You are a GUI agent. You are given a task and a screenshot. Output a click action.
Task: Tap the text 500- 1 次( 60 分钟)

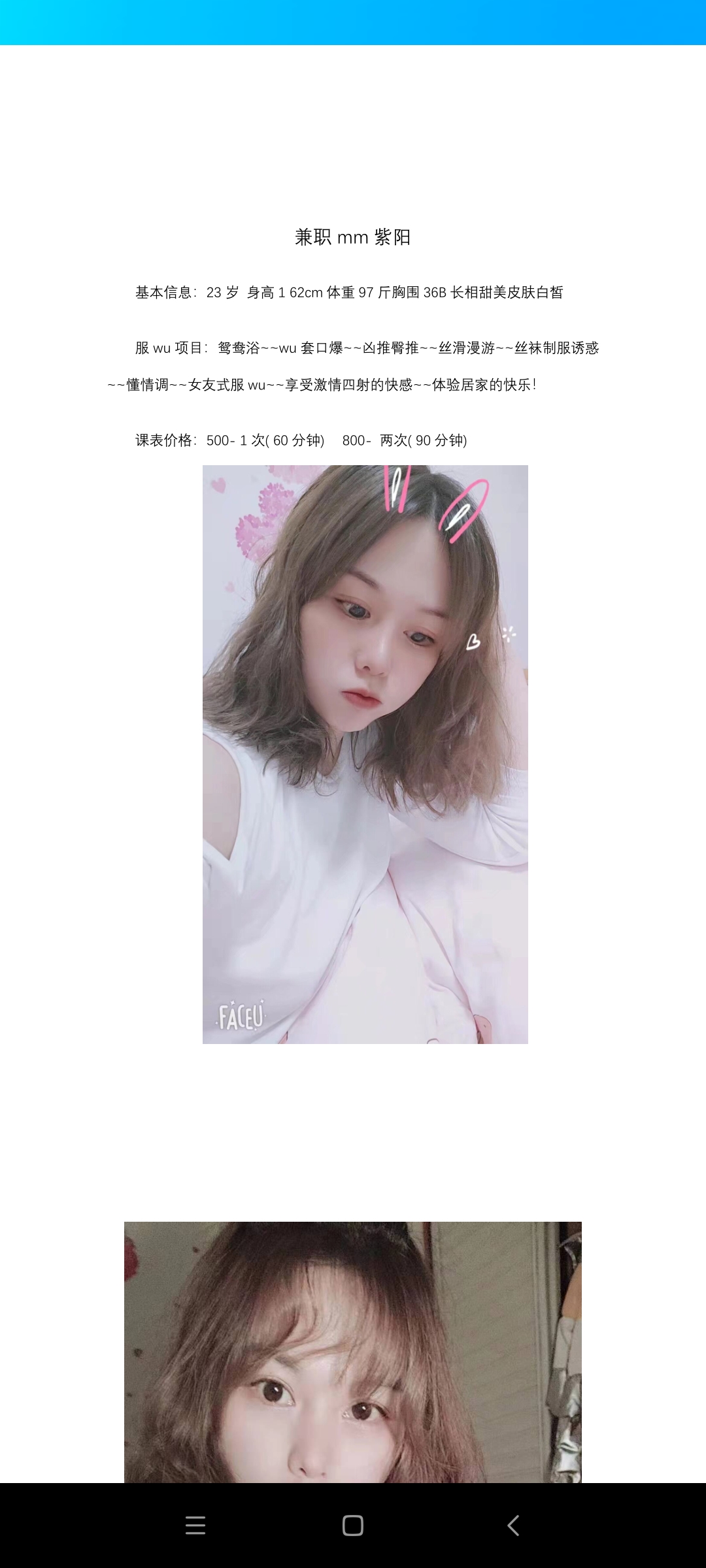(265, 441)
